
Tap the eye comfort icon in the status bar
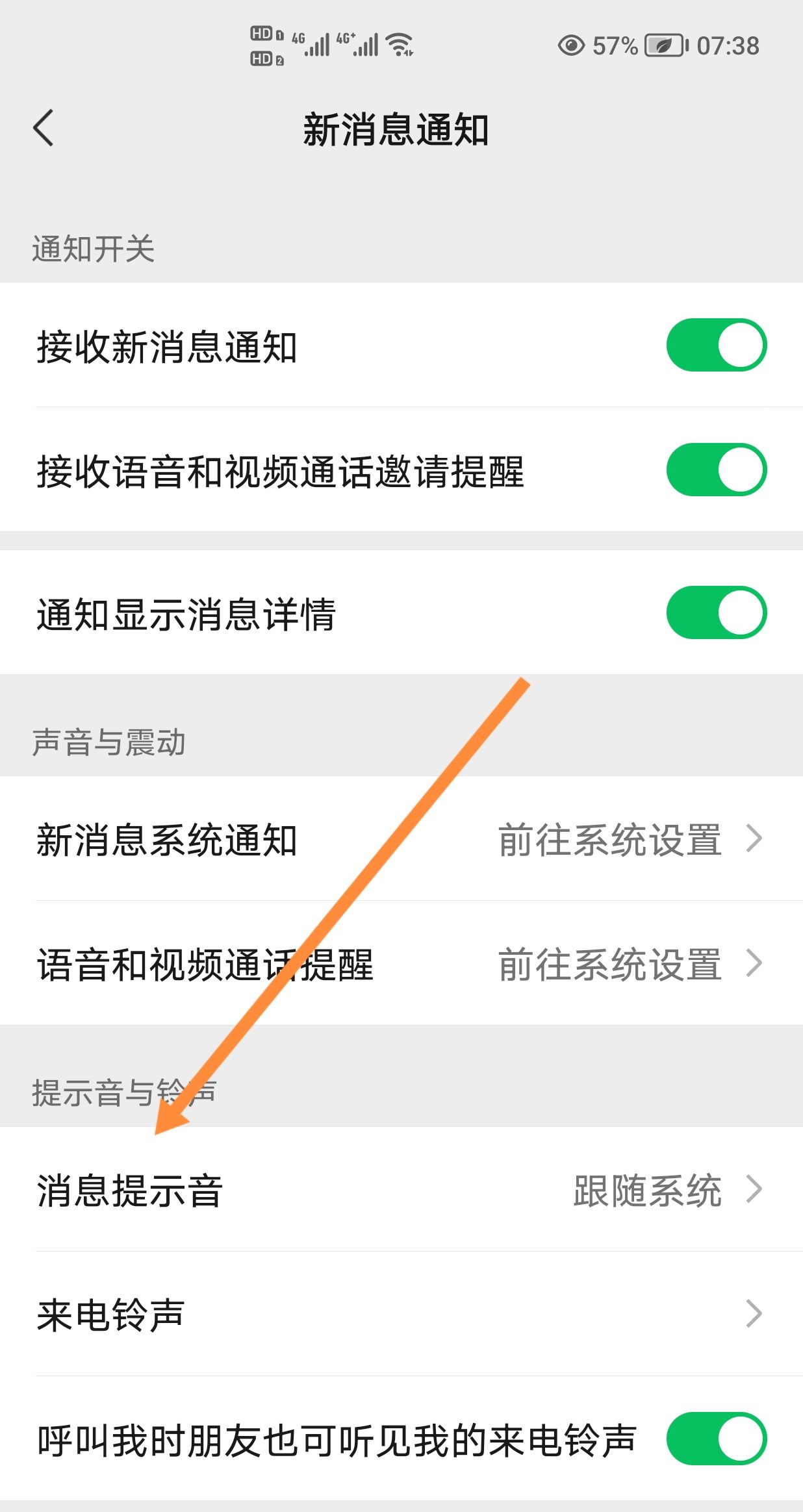point(572,45)
